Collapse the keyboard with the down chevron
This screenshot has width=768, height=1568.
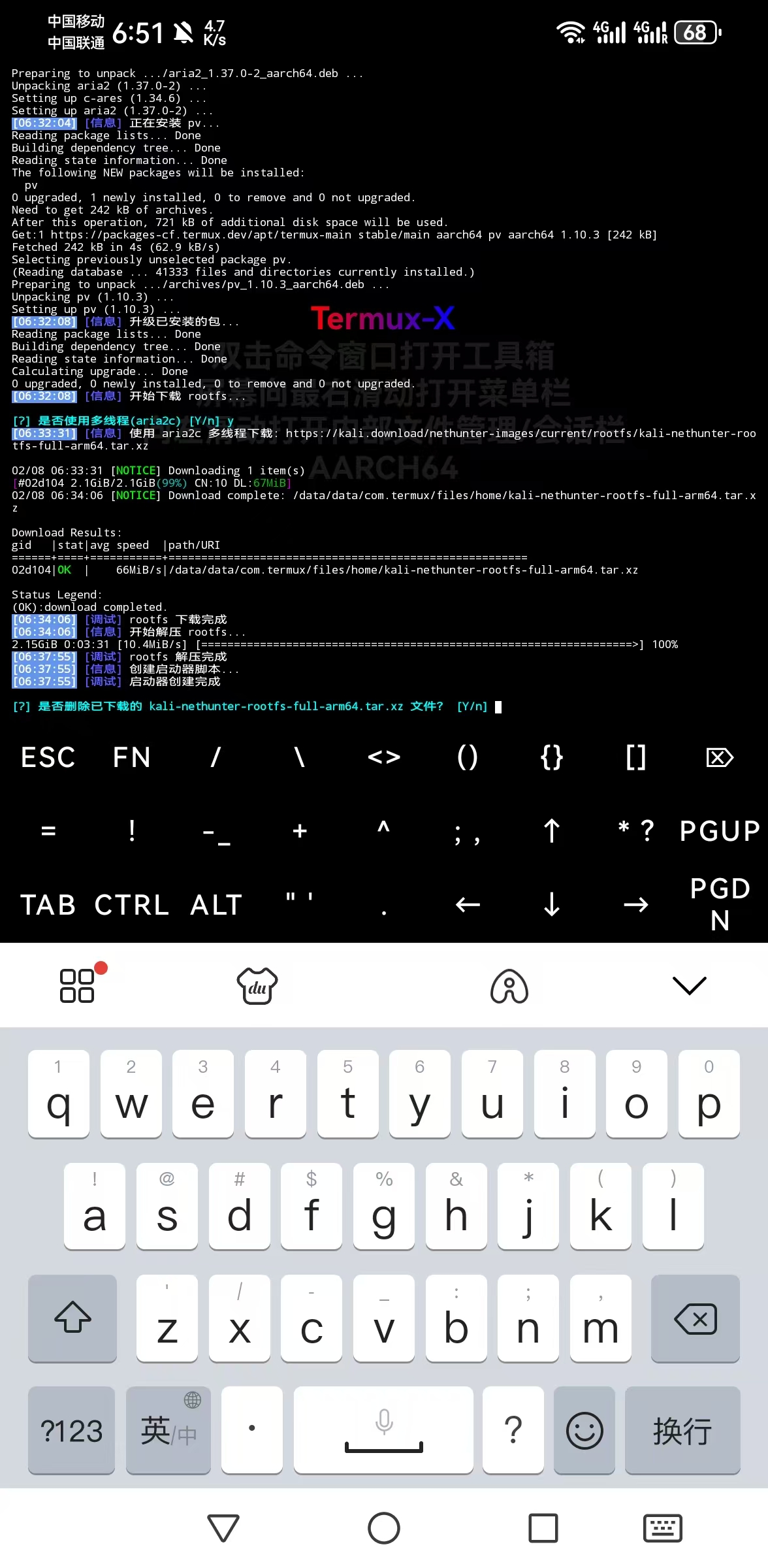[689, 985]
